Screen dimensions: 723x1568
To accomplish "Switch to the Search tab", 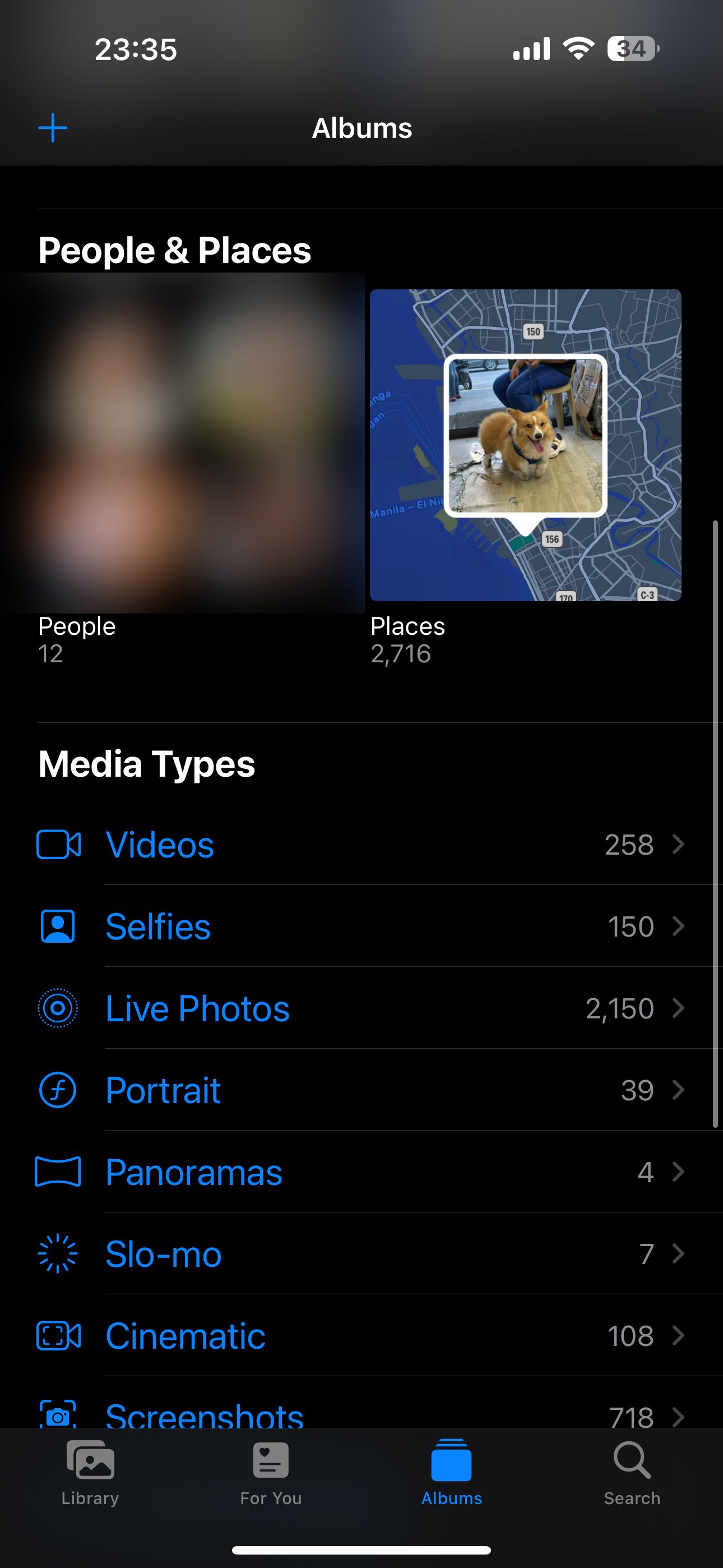I will (x=632, y=1472).
